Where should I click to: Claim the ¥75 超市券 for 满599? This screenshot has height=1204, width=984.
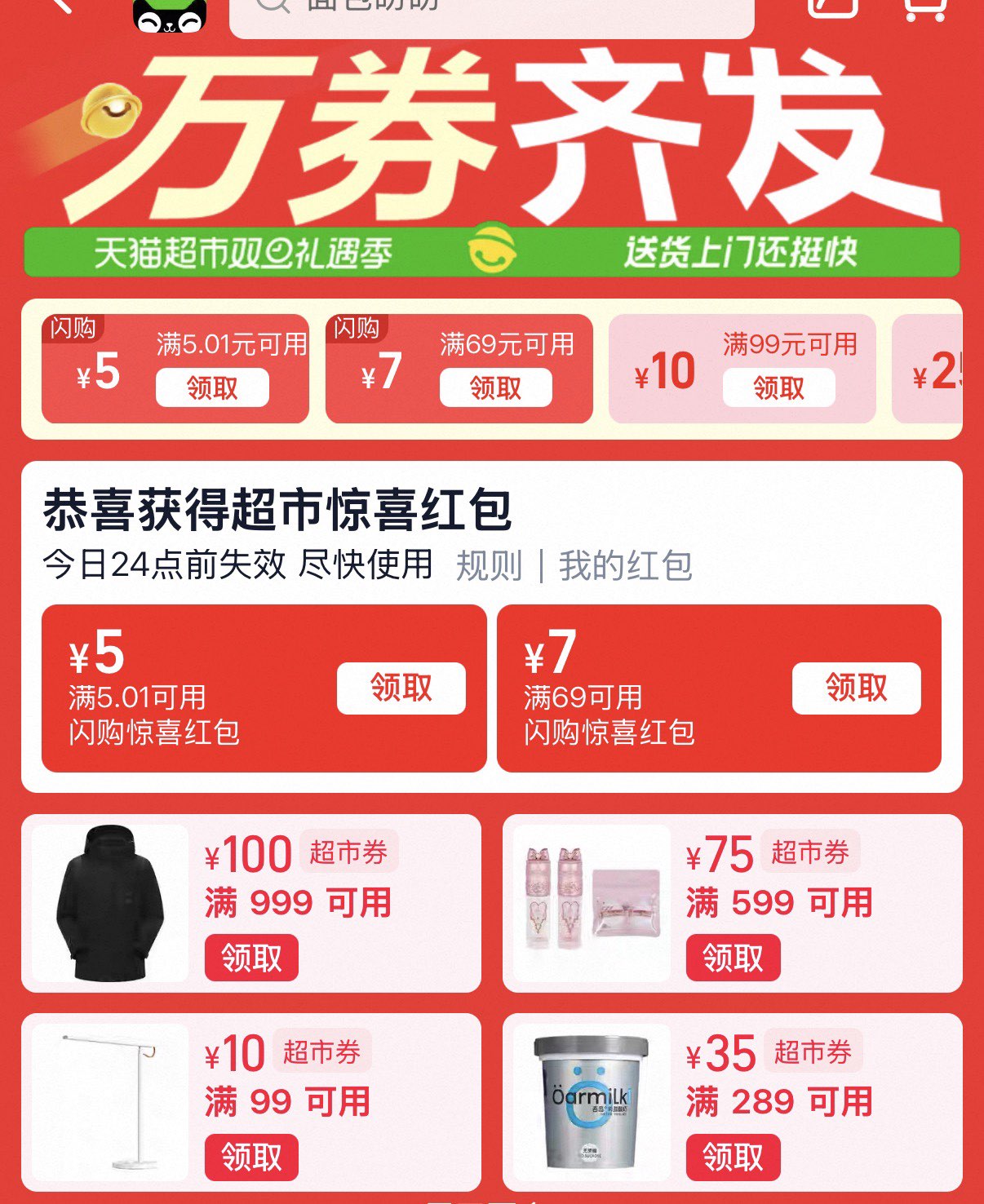click(733, 958)
